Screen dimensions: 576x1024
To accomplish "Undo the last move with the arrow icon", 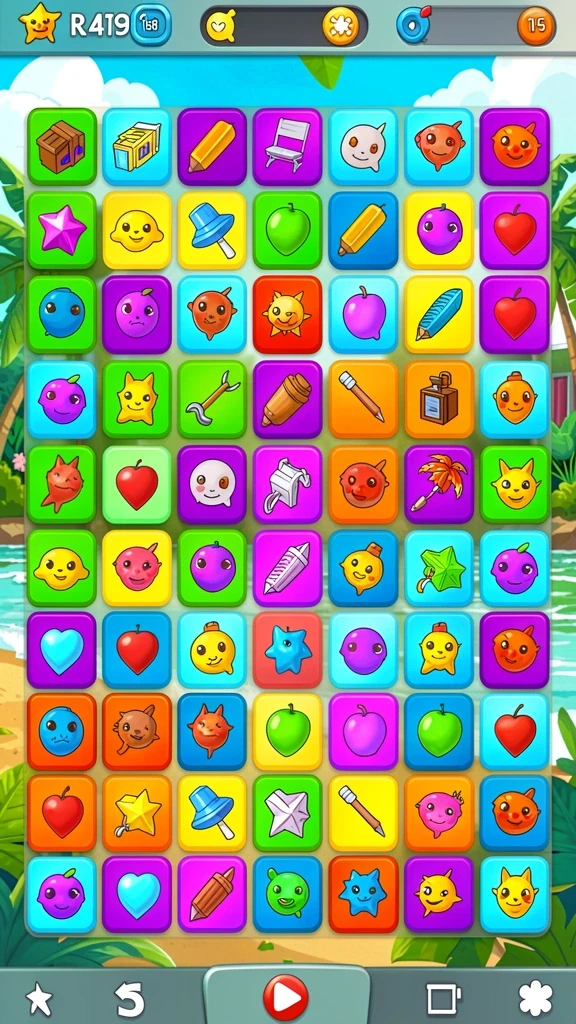I will coord(129,999).
